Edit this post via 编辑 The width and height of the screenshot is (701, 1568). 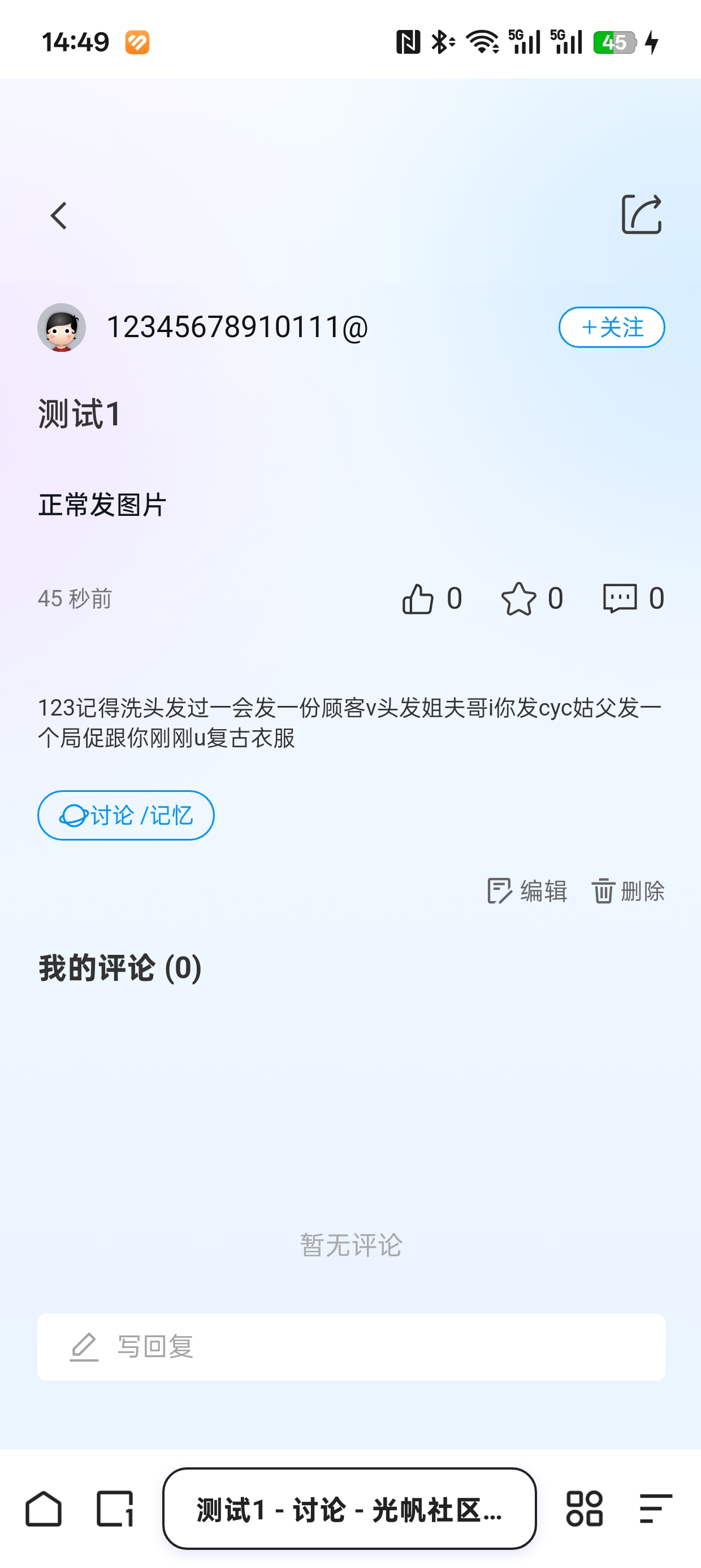pos(527,891)
